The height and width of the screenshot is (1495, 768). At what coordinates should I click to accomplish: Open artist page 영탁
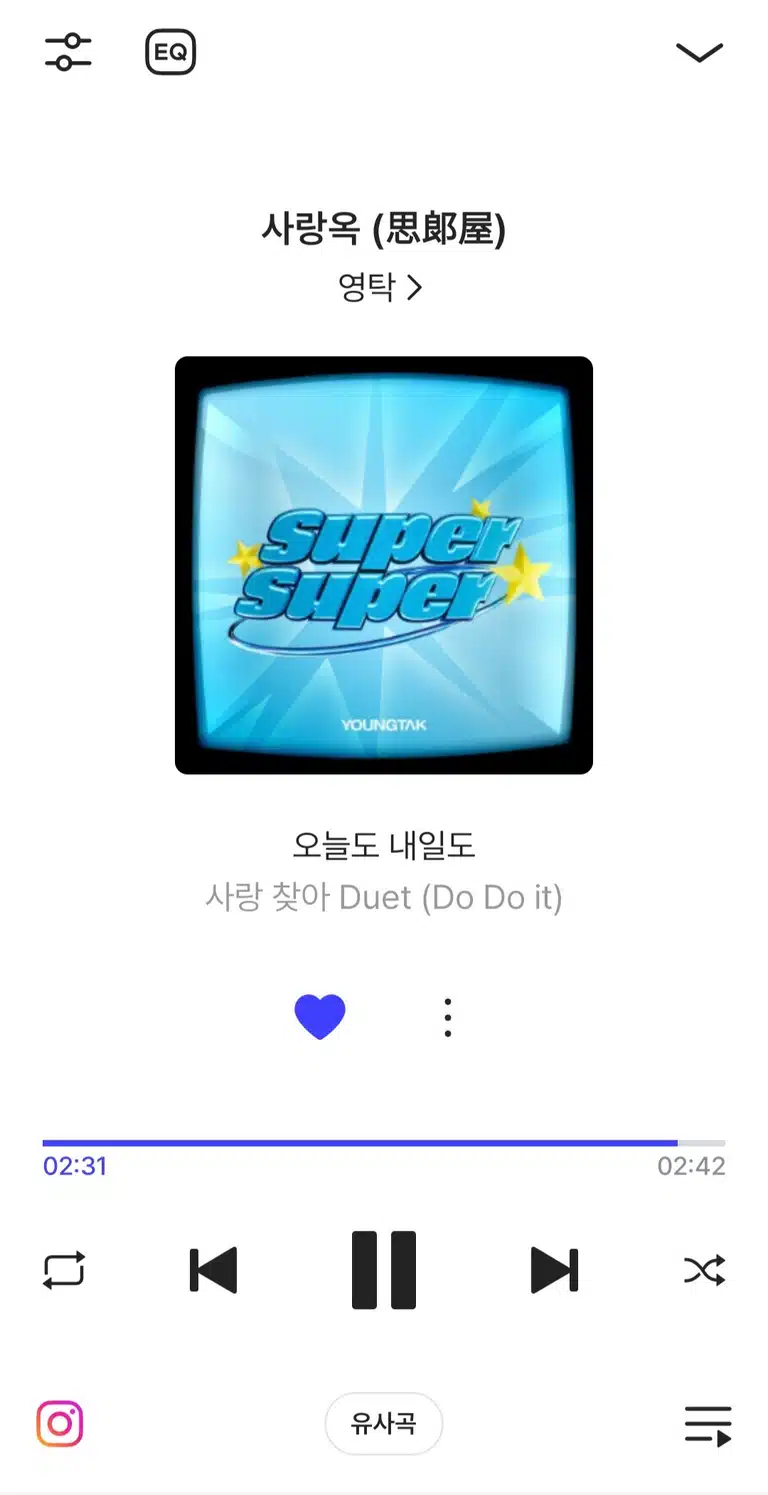click(381, 287)
